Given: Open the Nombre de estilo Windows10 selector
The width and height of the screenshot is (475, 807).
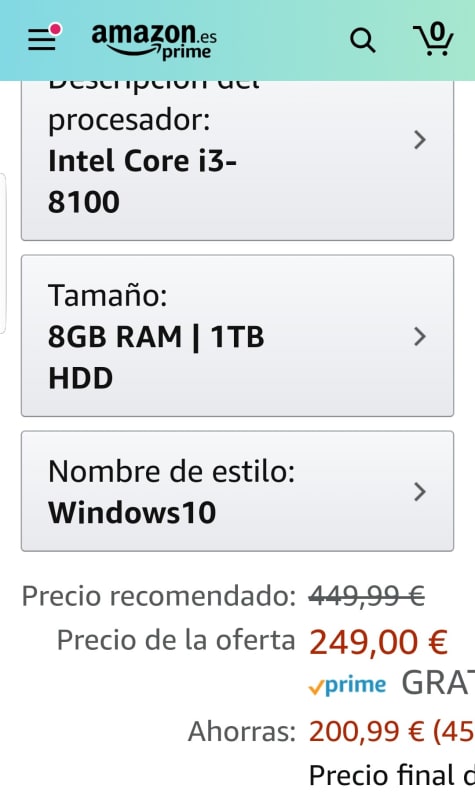Looking at the screenshot, I should click(x=237, y=491).
